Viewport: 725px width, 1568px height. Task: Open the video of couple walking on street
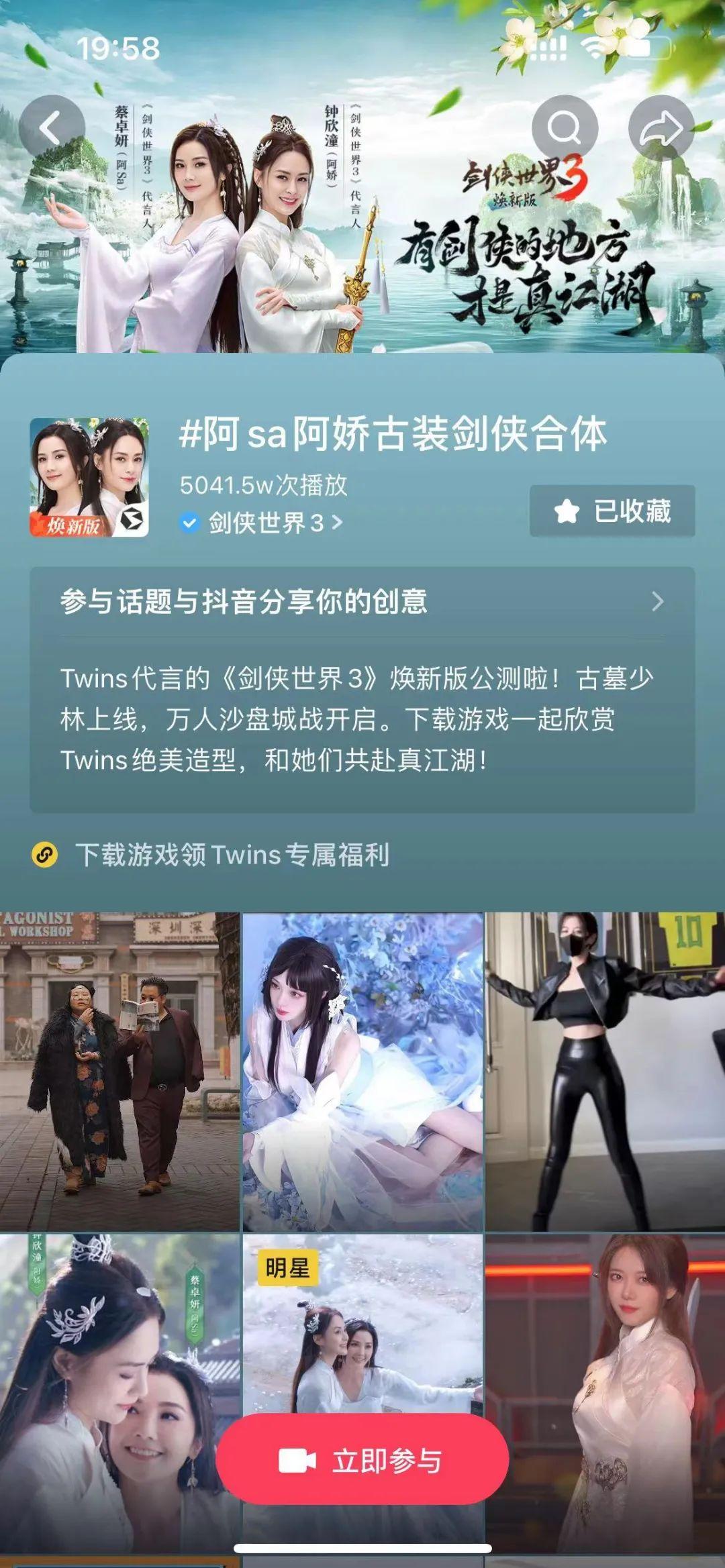119,1071
